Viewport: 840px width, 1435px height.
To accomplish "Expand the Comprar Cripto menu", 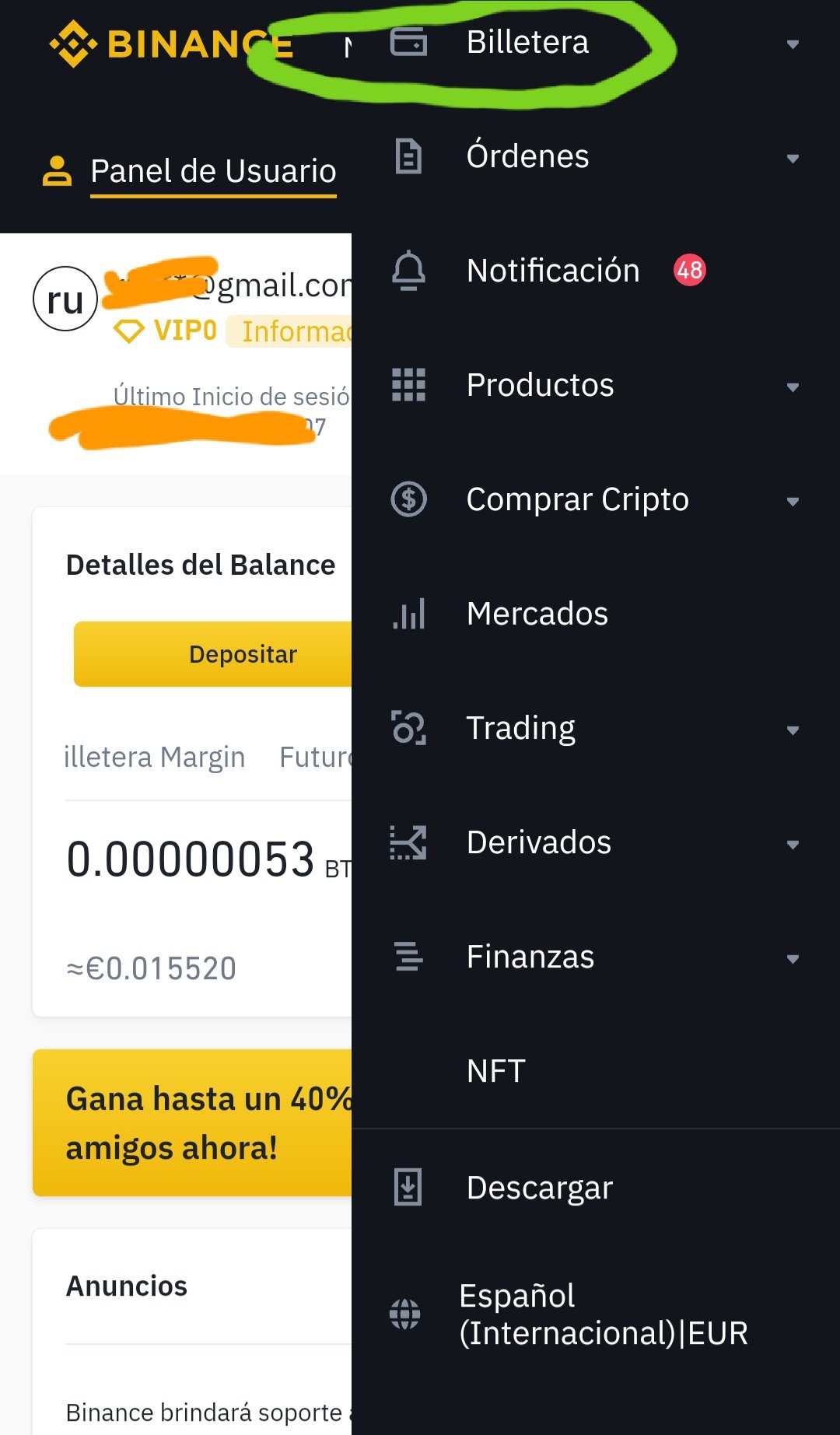I will pyautogui.click(x=596, y=499).
